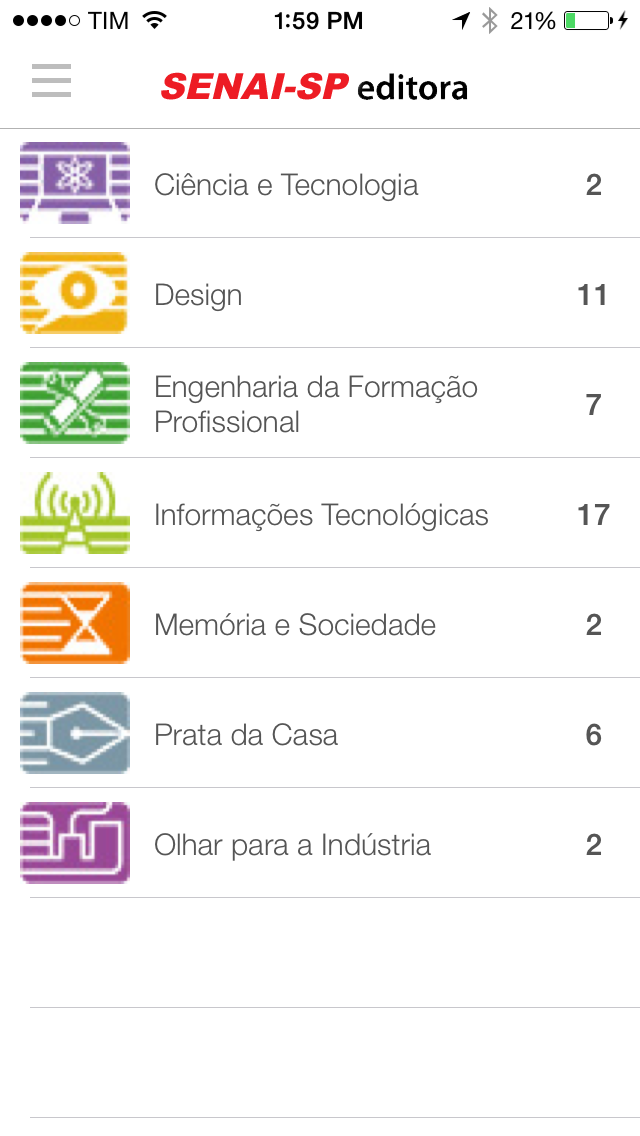View the Informações Tecnológicas category
Viewport: 640px width, 1136px height.
pos(321,515)
